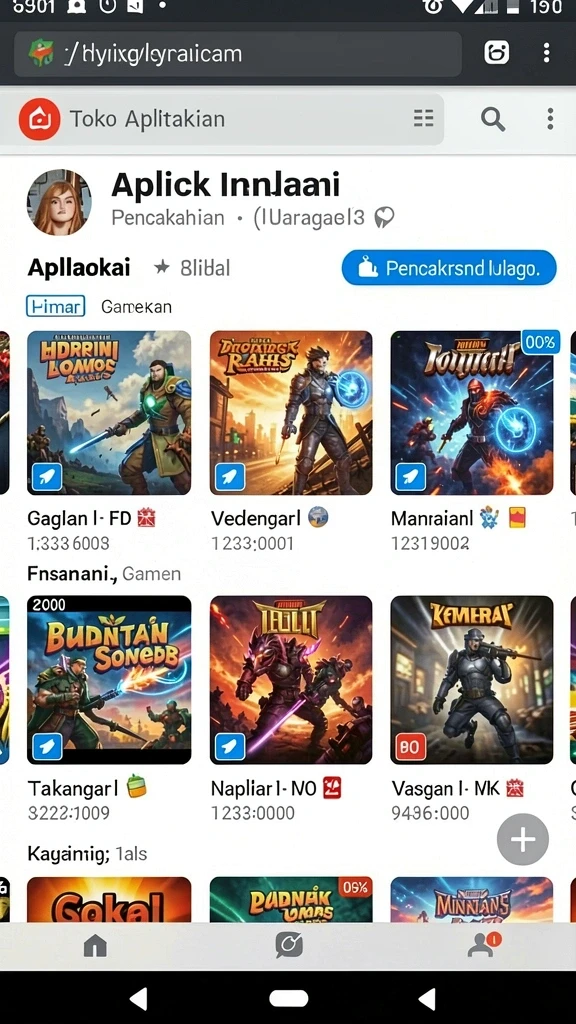
Task: Open the middle bottom navigation tab
Action: click(x=288, y=944)
